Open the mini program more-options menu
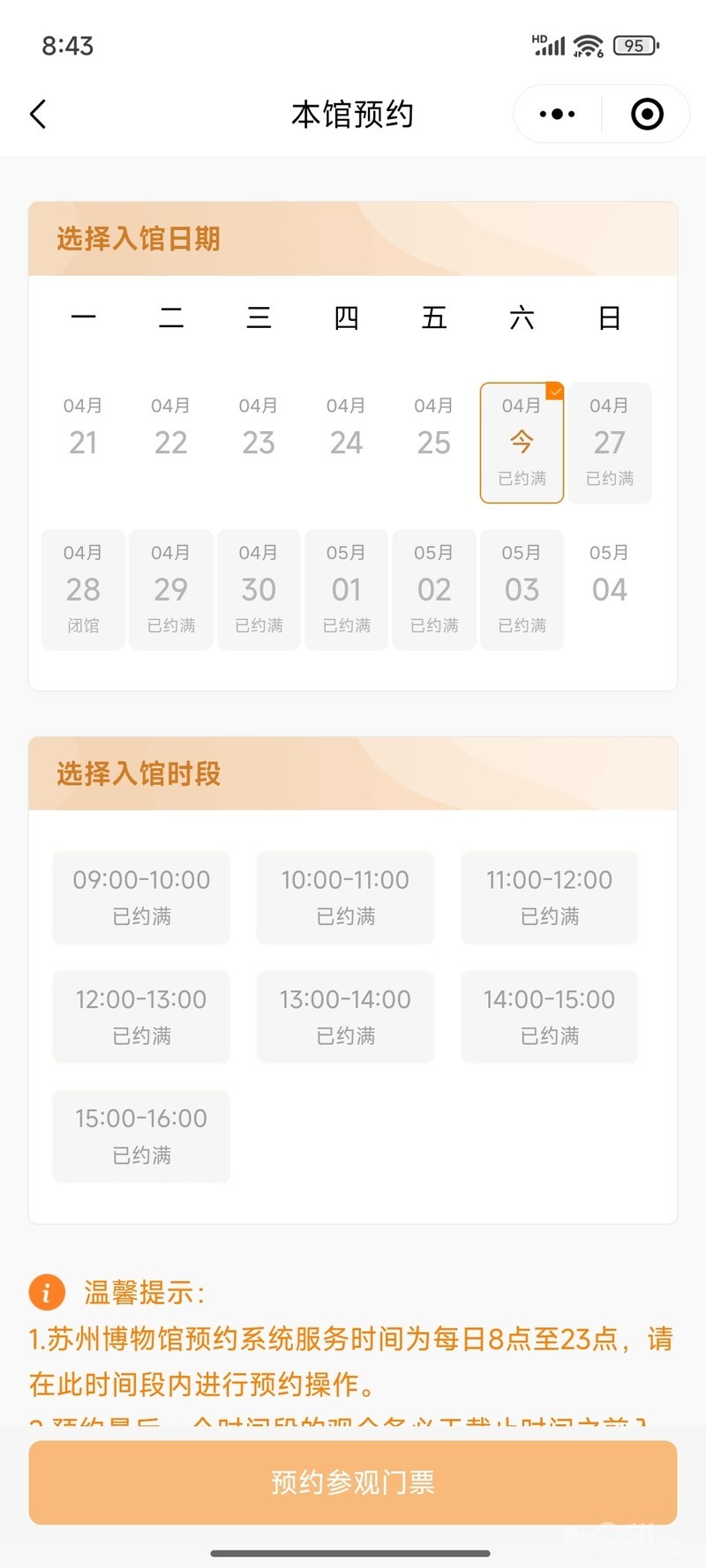 pos(557,114)
